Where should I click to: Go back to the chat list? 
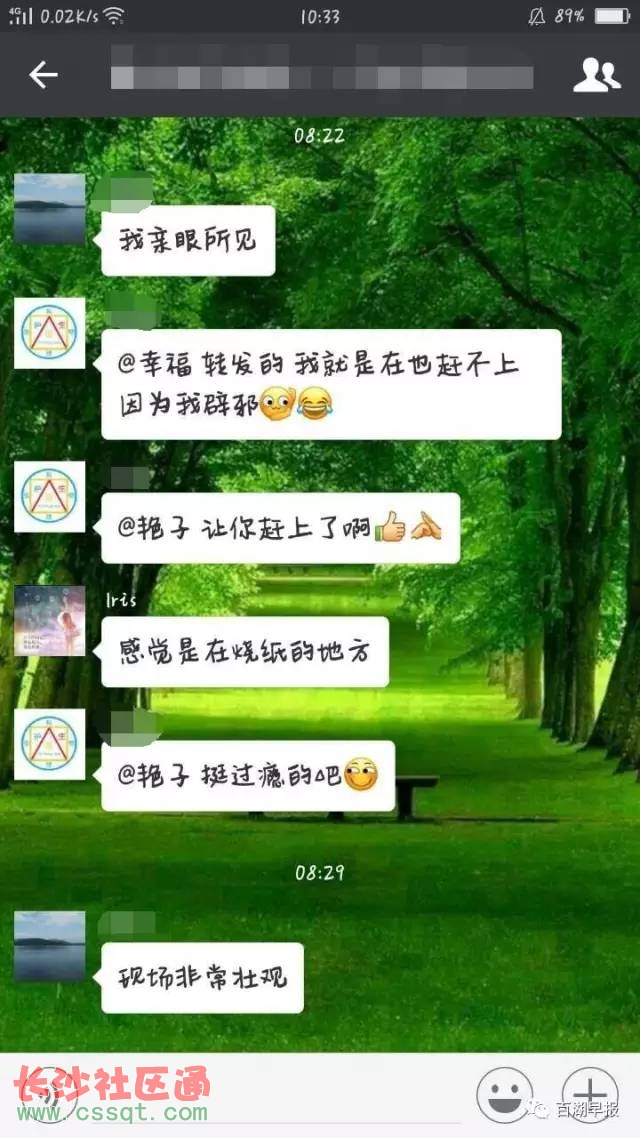point(43,75)
